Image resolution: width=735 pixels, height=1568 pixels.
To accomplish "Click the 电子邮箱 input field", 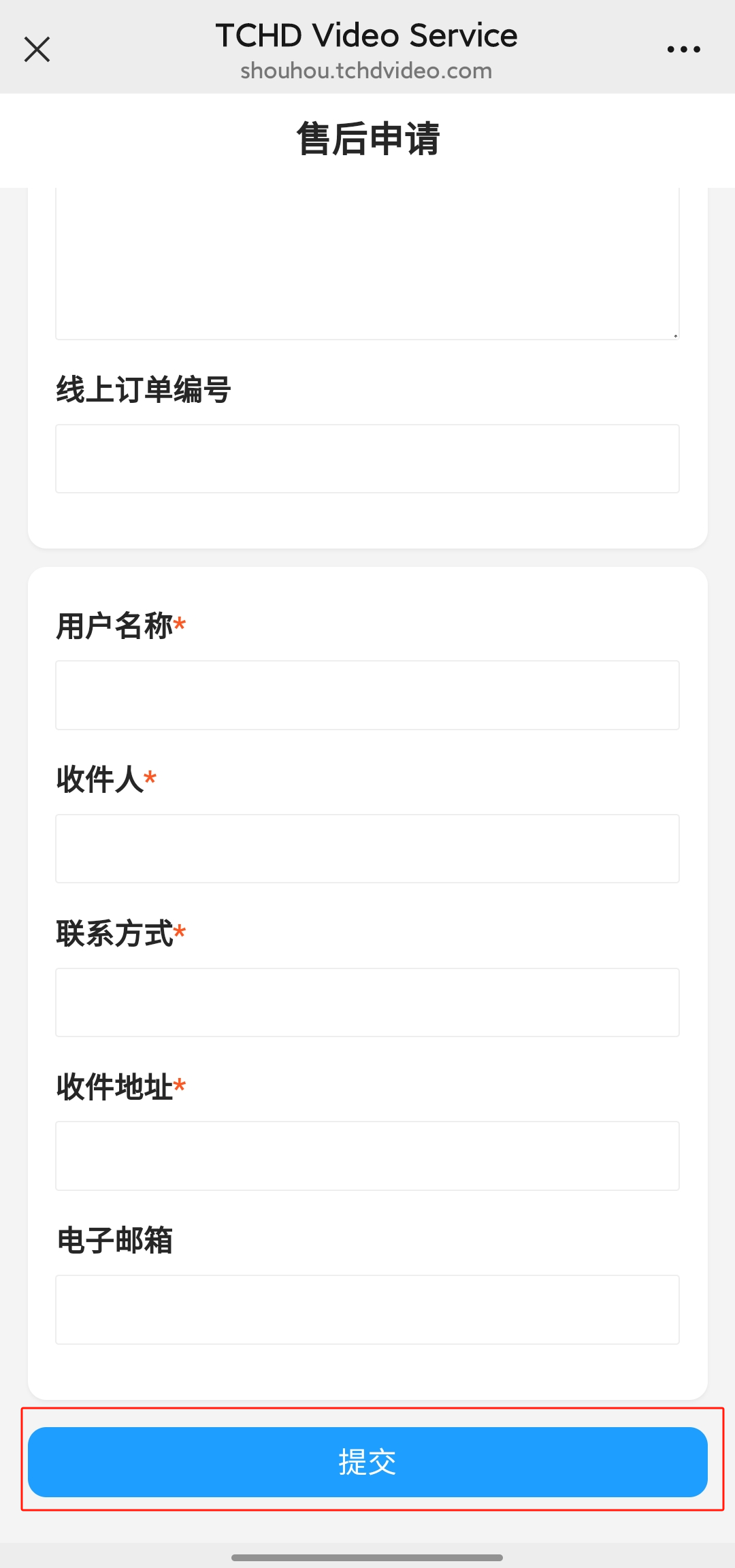I will (x=367, y=1309).
